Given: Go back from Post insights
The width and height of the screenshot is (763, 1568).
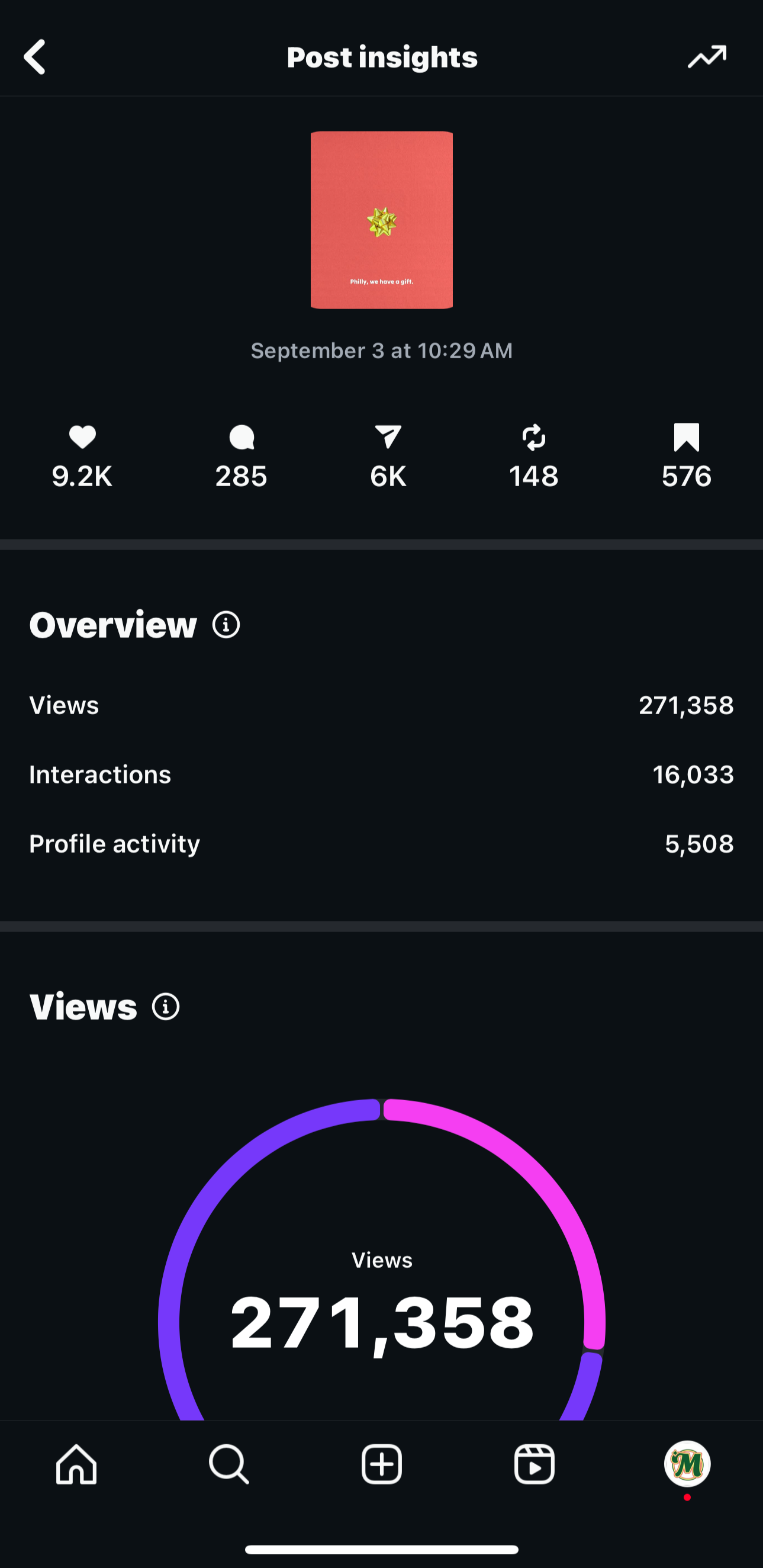Looking at the screenshot, I should (x=35, y=57).
